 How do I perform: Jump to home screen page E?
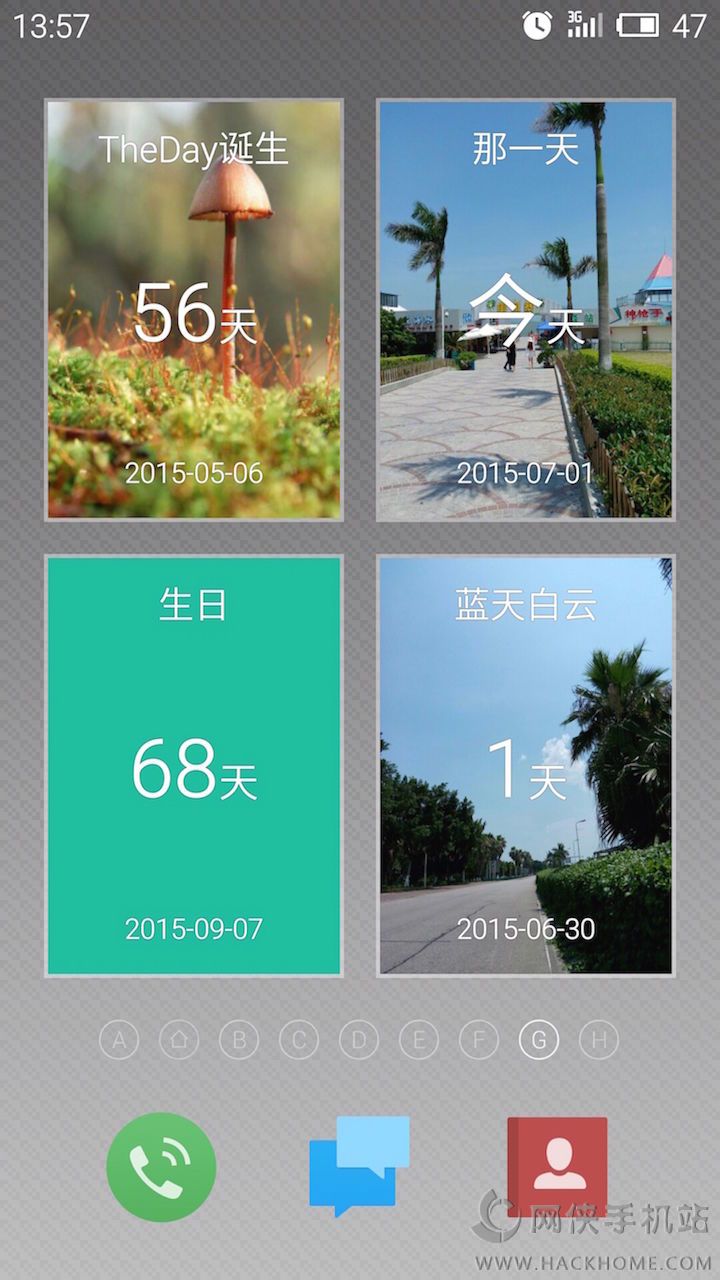pos(419,1041)
